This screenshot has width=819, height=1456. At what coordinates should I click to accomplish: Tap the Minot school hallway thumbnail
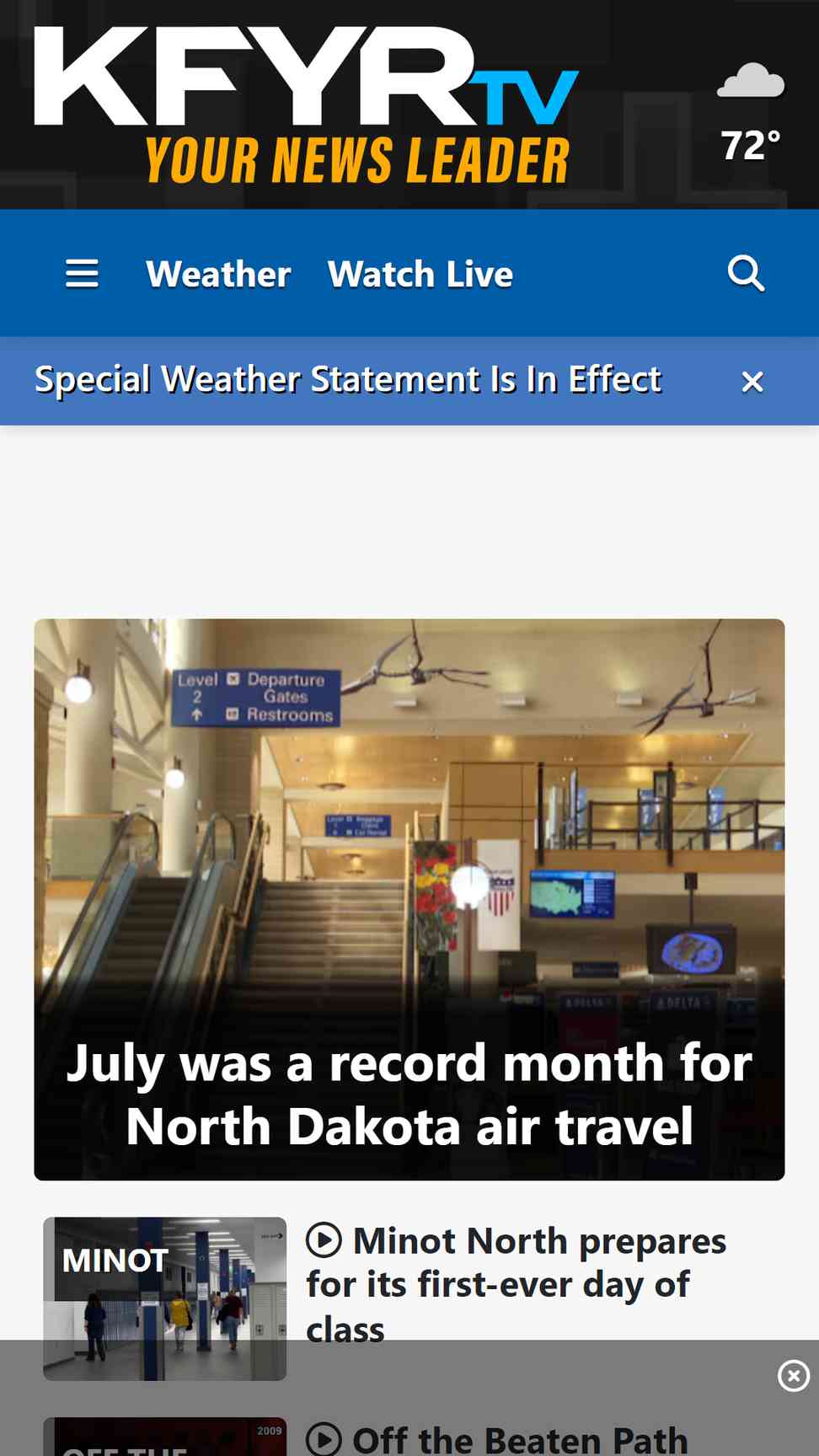pos(165,1298)
